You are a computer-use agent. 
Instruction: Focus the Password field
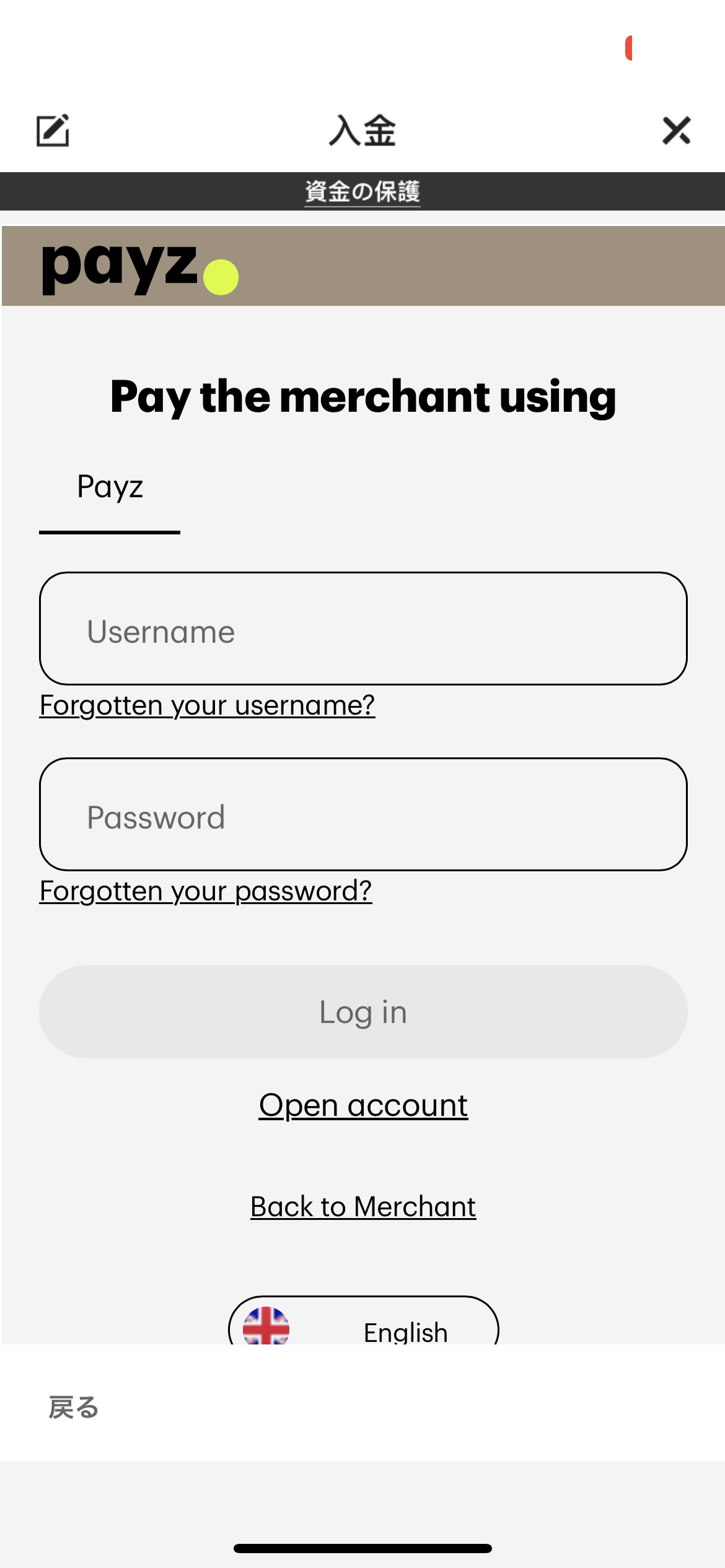363,814
